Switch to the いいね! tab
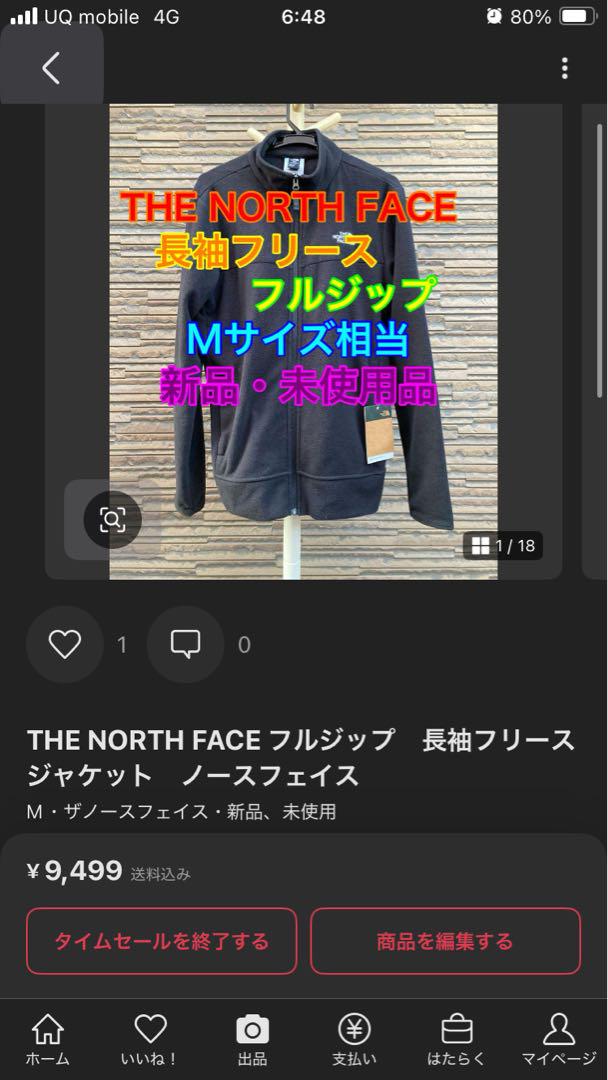 pos(150,1040)
